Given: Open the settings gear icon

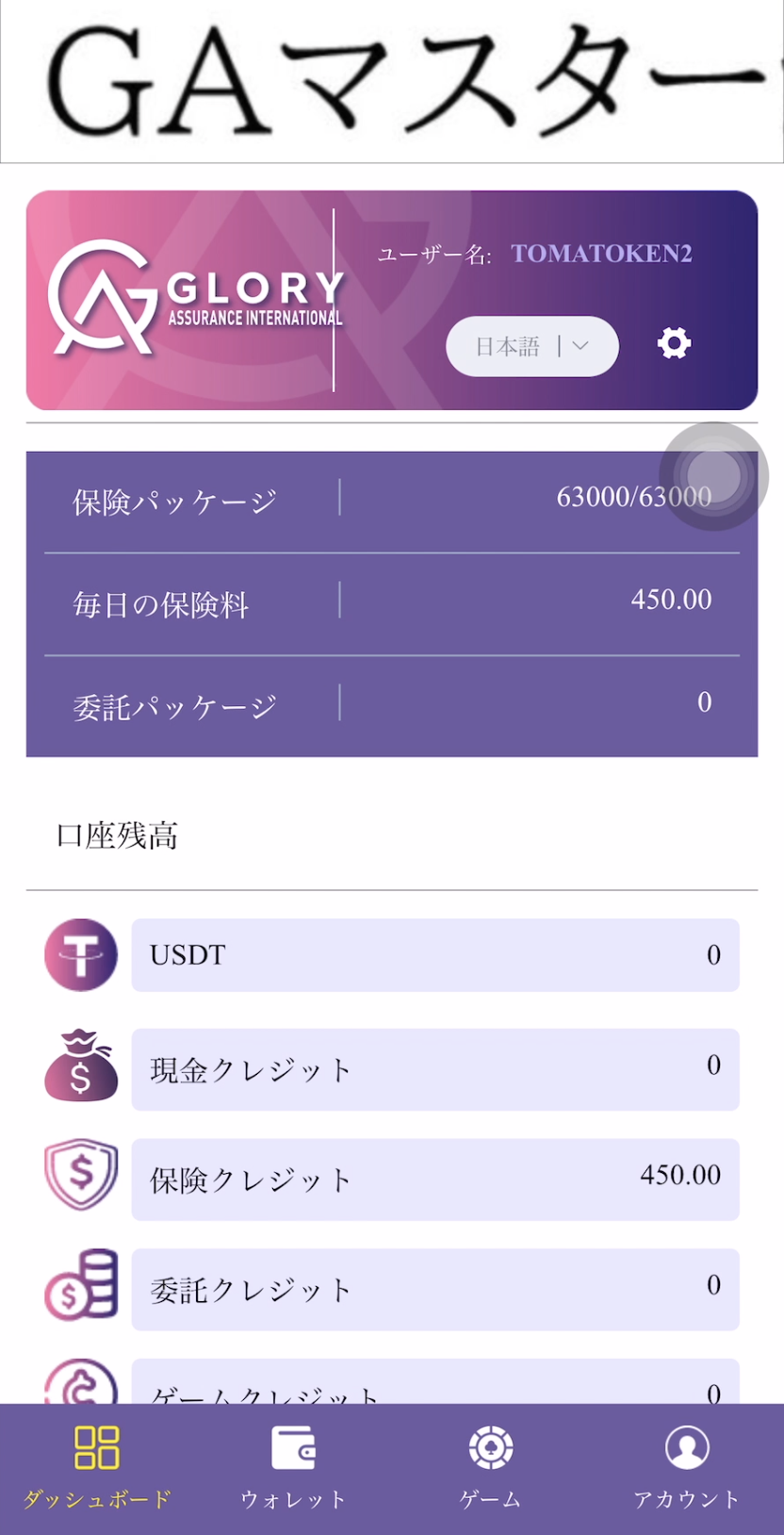Looking at the screenshot, I should (674, 343).
